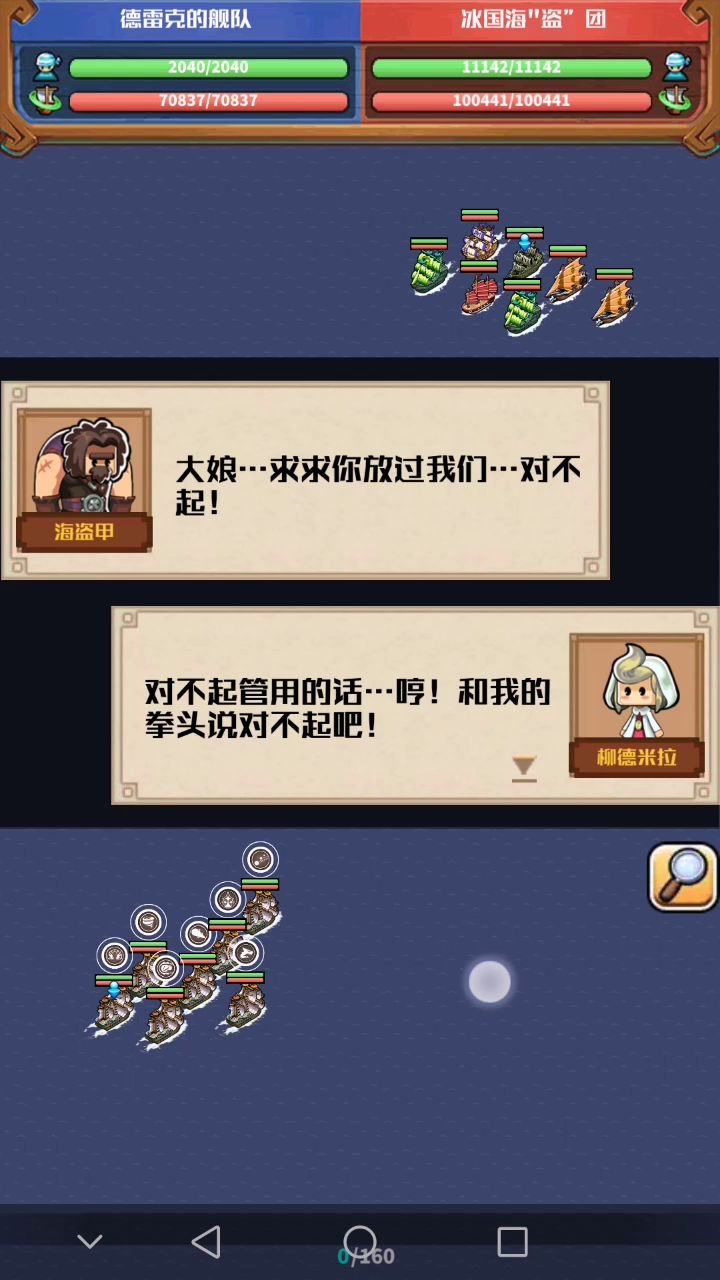Viewport: 720px width, 1280px height.
Task: Advance dialogue with the down arrow
Action: click(x=524, y=768)
